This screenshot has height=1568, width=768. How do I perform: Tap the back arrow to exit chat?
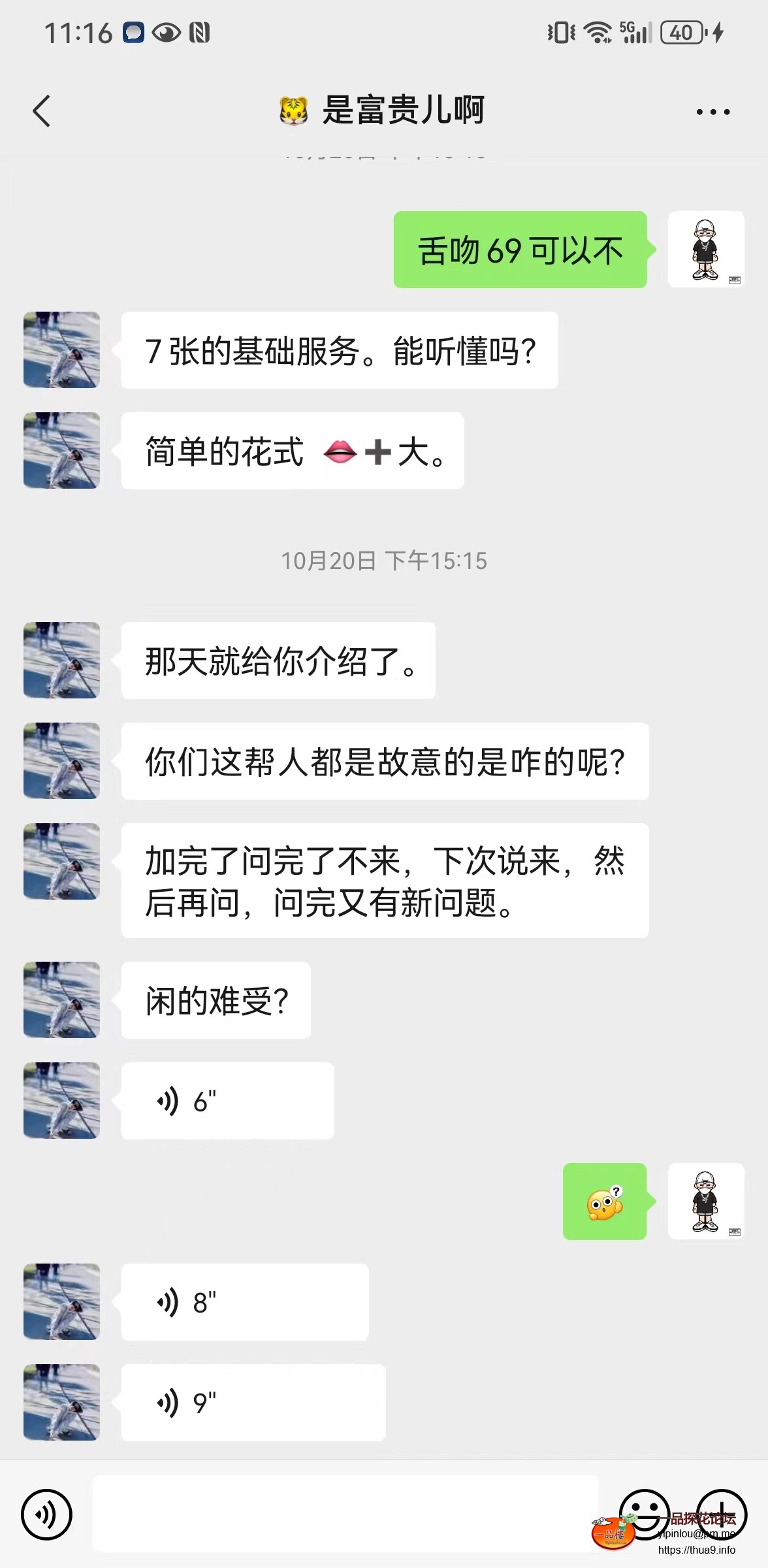[41, 111]
